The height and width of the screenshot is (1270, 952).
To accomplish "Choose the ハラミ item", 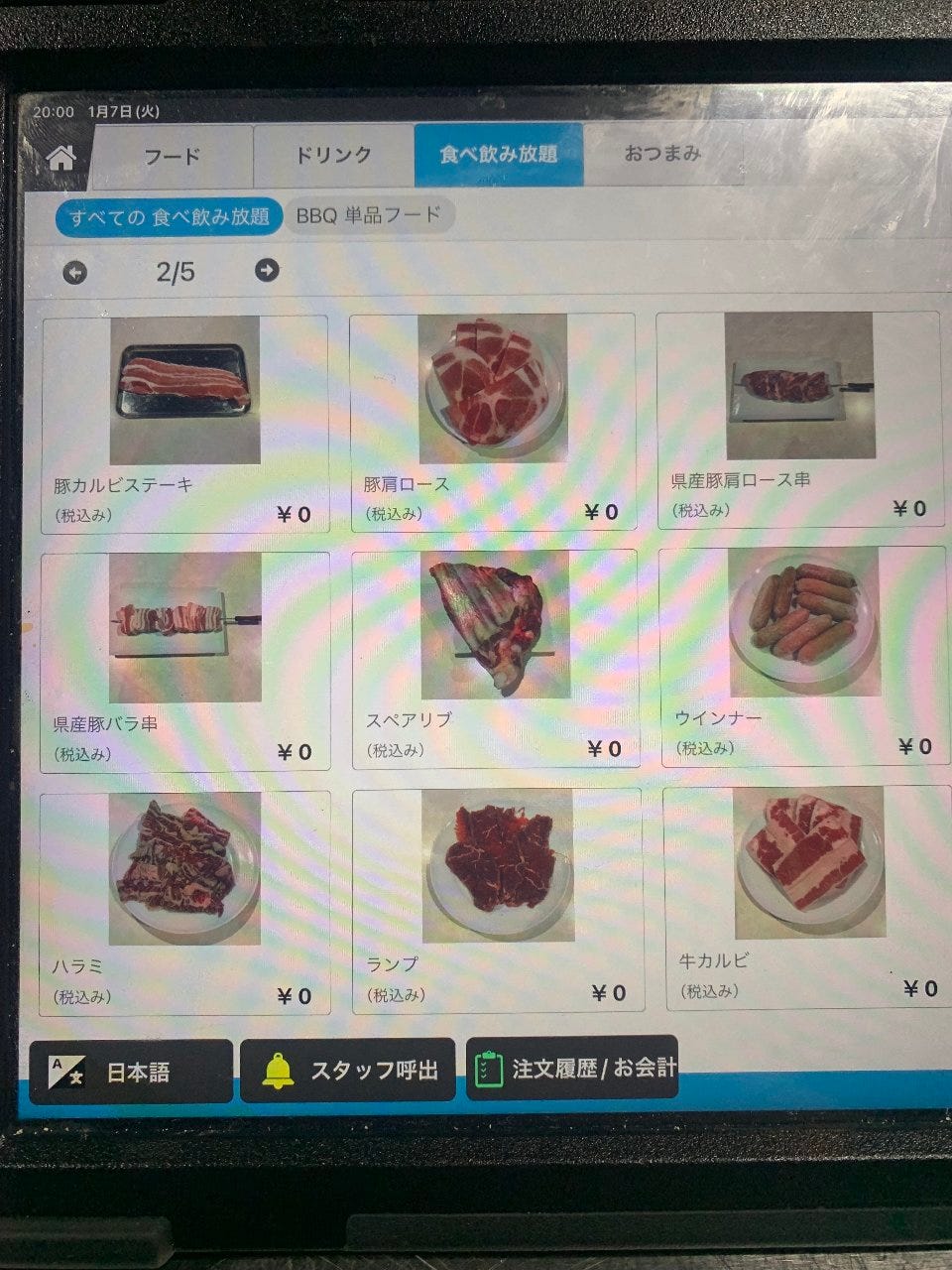I will (183, 902).
